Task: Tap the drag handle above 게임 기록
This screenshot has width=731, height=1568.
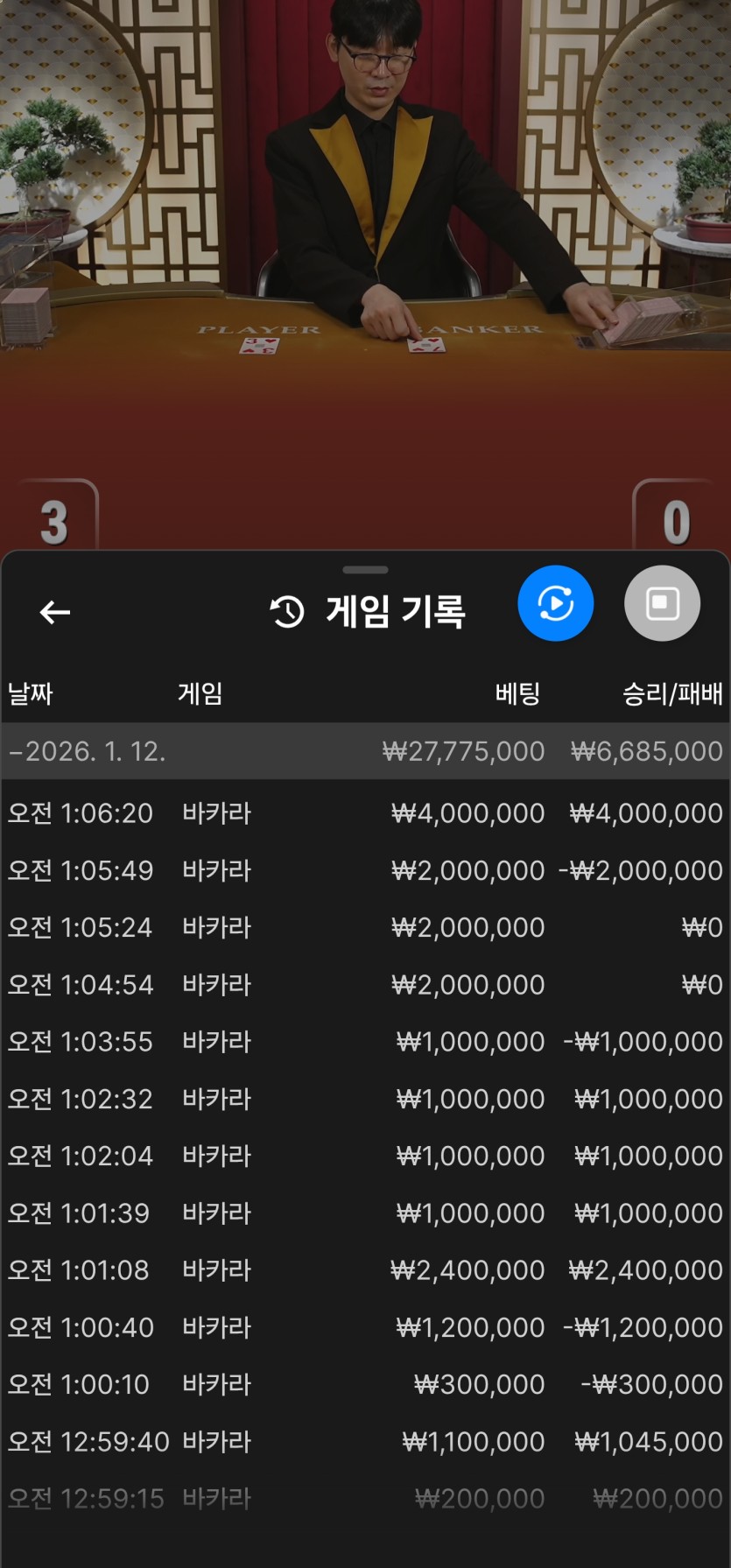Action: pos(365,570)
